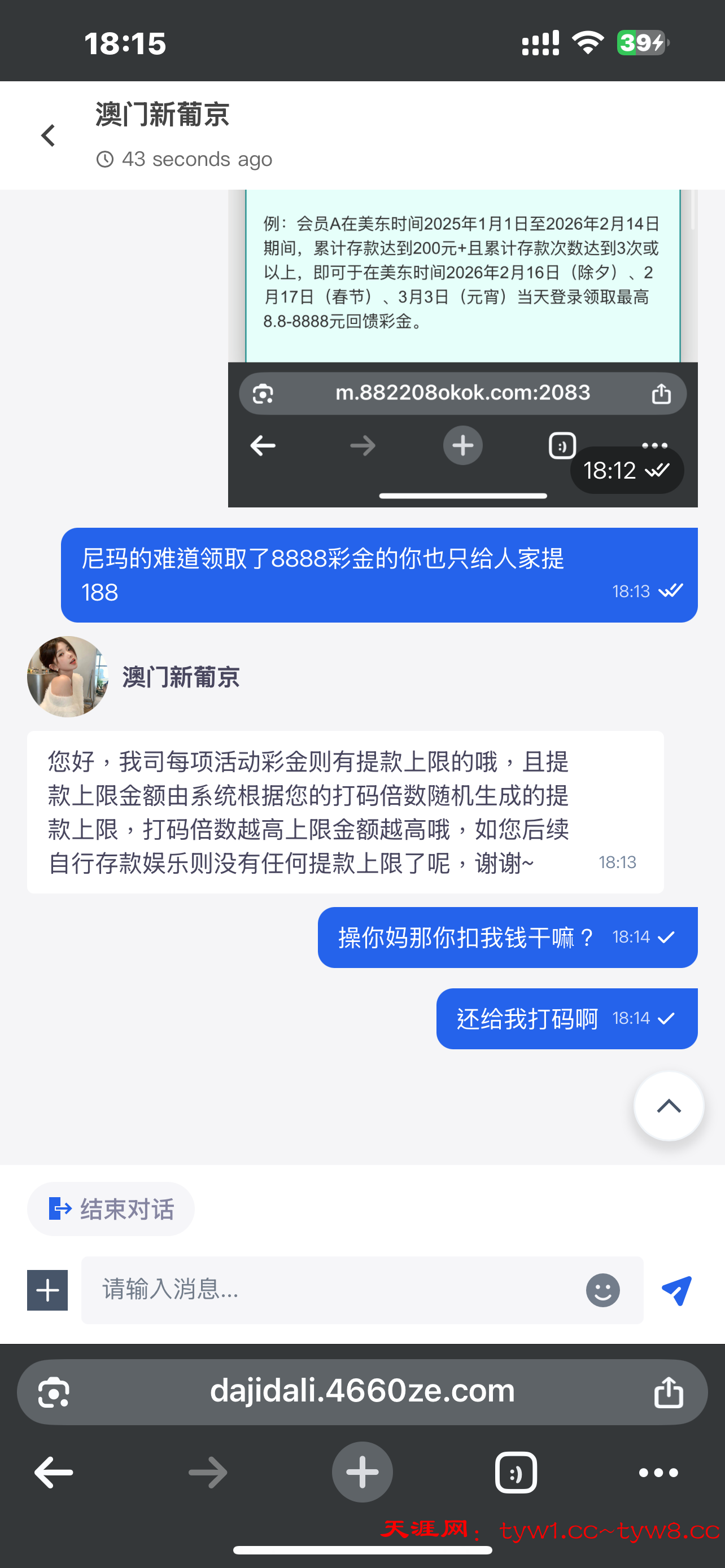Open the emoji picker
This screenshot has height=1568, width=725.
tap(602, 1290)
